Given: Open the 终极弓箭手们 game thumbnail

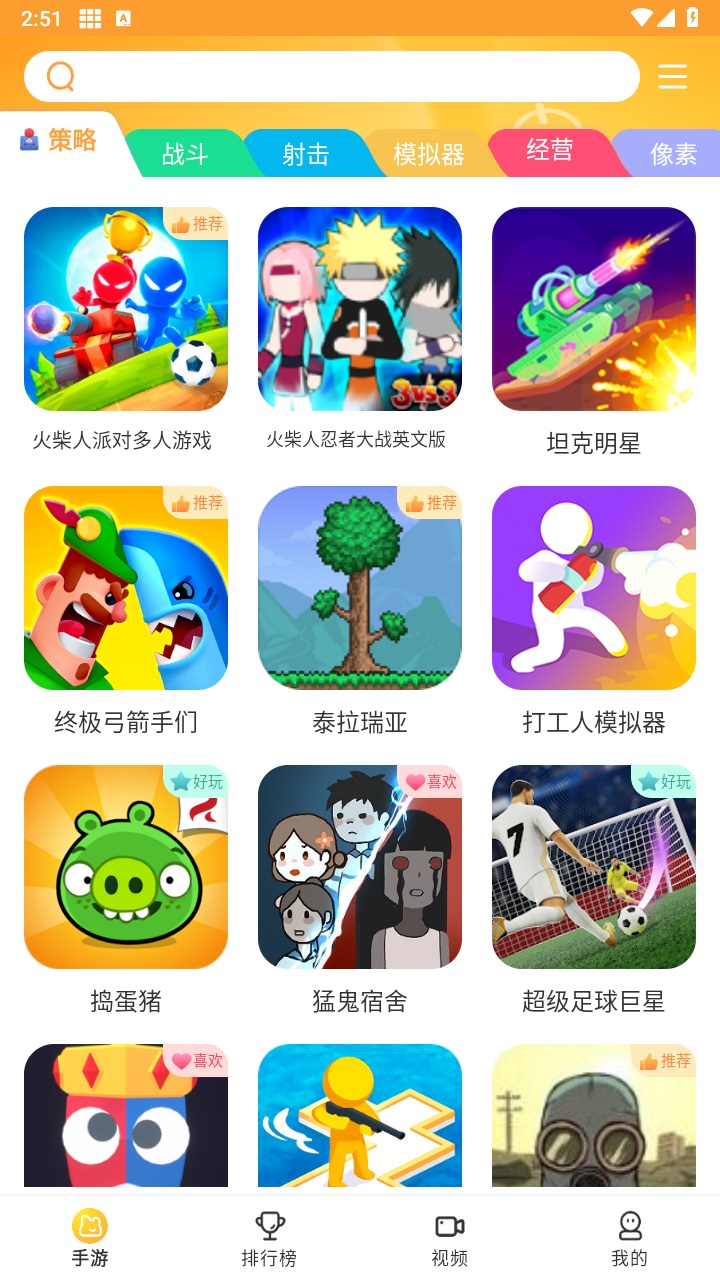Looking at the screenshot, I should pos(126,588).
